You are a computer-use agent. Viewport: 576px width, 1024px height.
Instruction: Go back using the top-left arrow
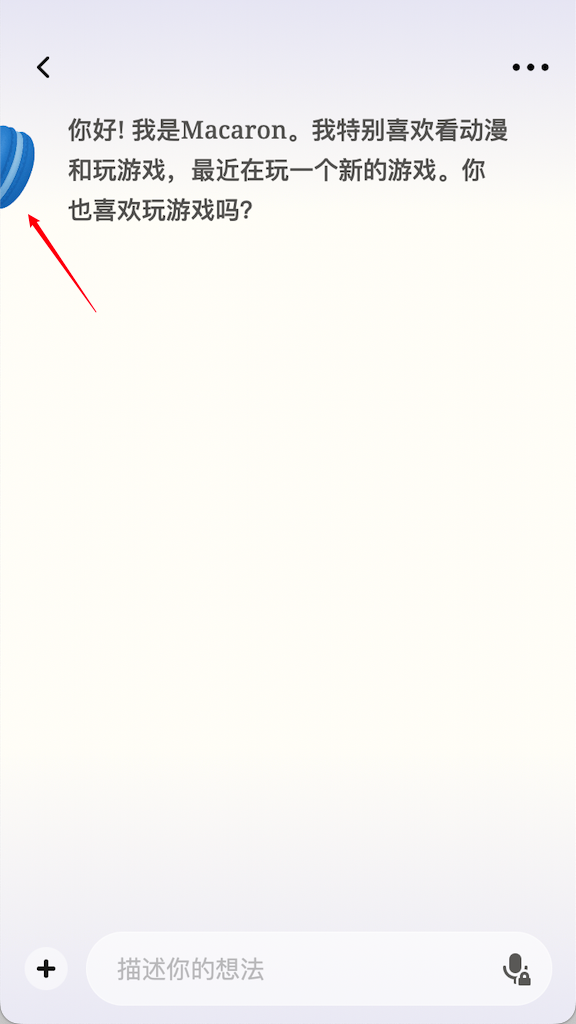pyautogui.click(x=43, y=67)
